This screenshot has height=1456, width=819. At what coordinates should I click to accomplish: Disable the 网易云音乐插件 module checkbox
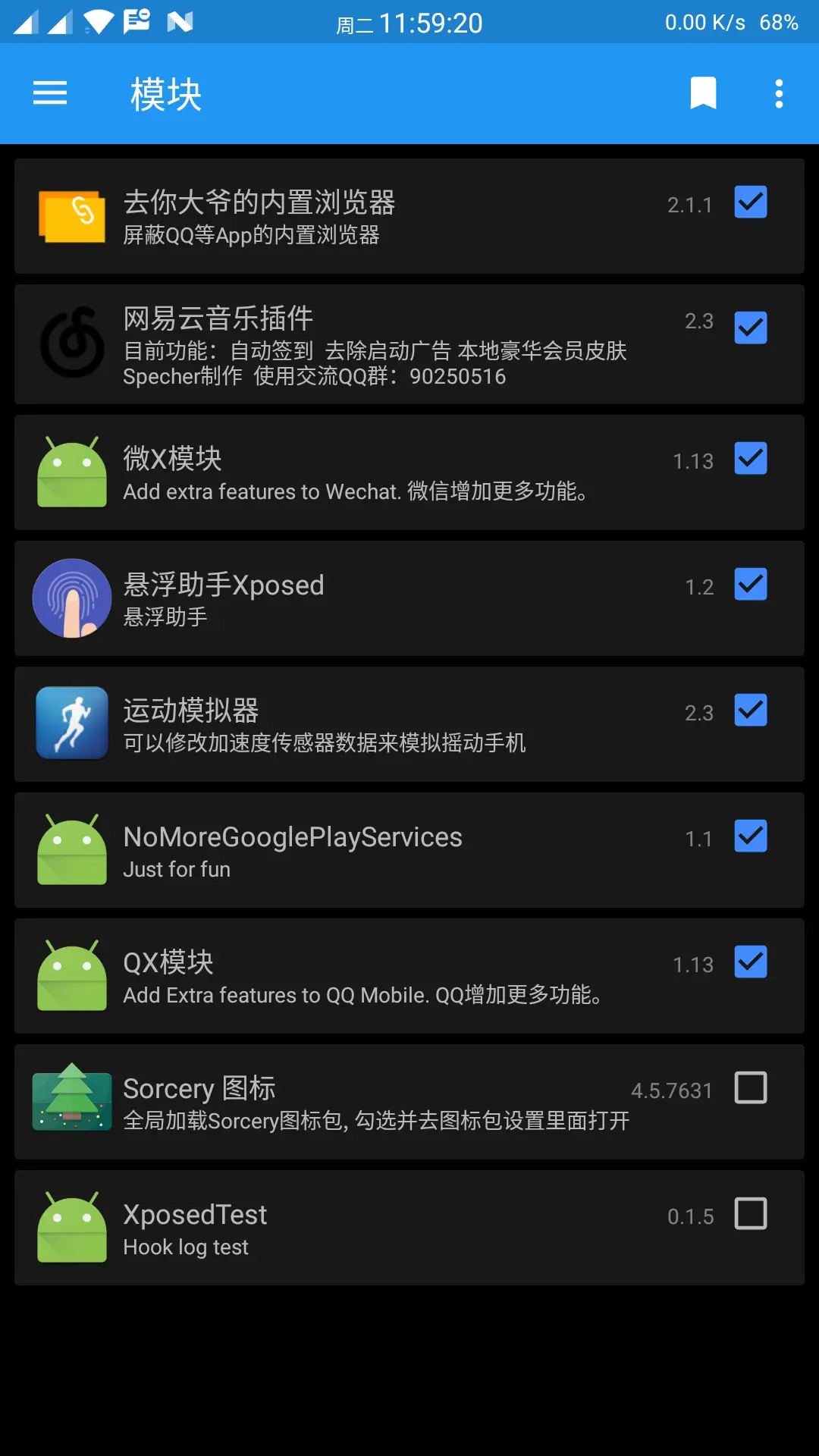[751, 328]
